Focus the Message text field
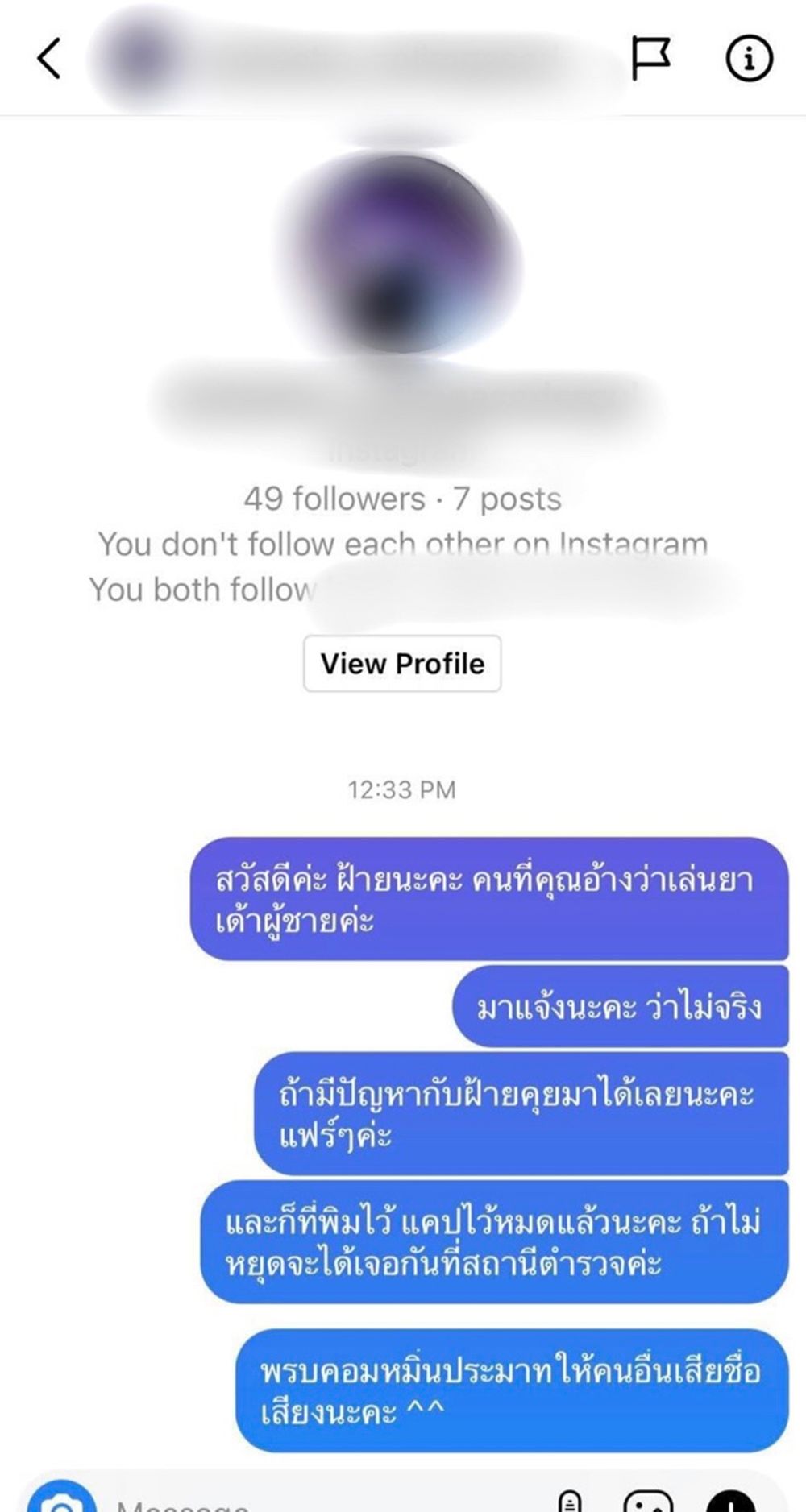The height and width of the screenshot is (1512, 806). (x=322, y=1502)
